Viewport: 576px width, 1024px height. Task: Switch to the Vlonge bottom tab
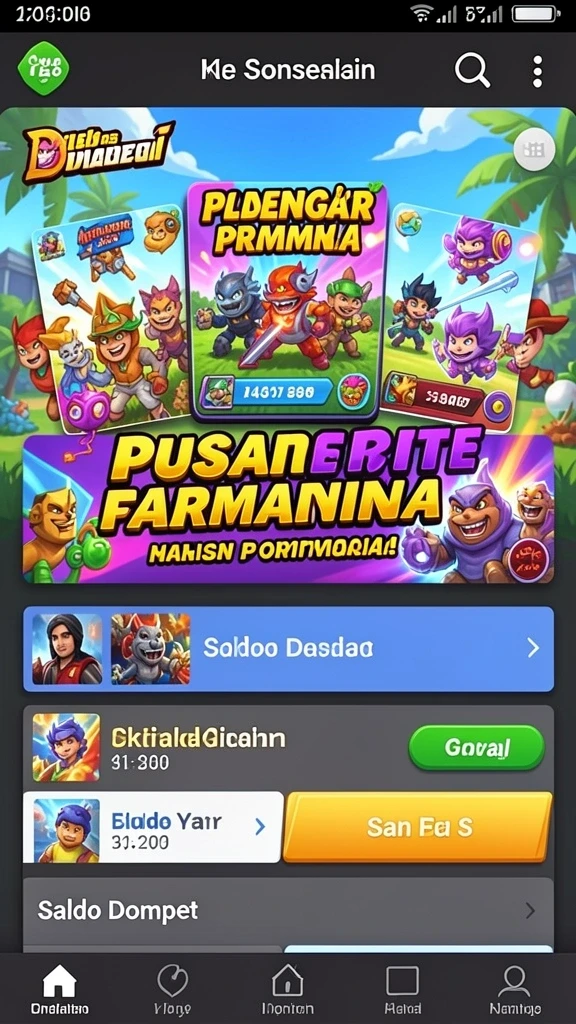point(172,991)
